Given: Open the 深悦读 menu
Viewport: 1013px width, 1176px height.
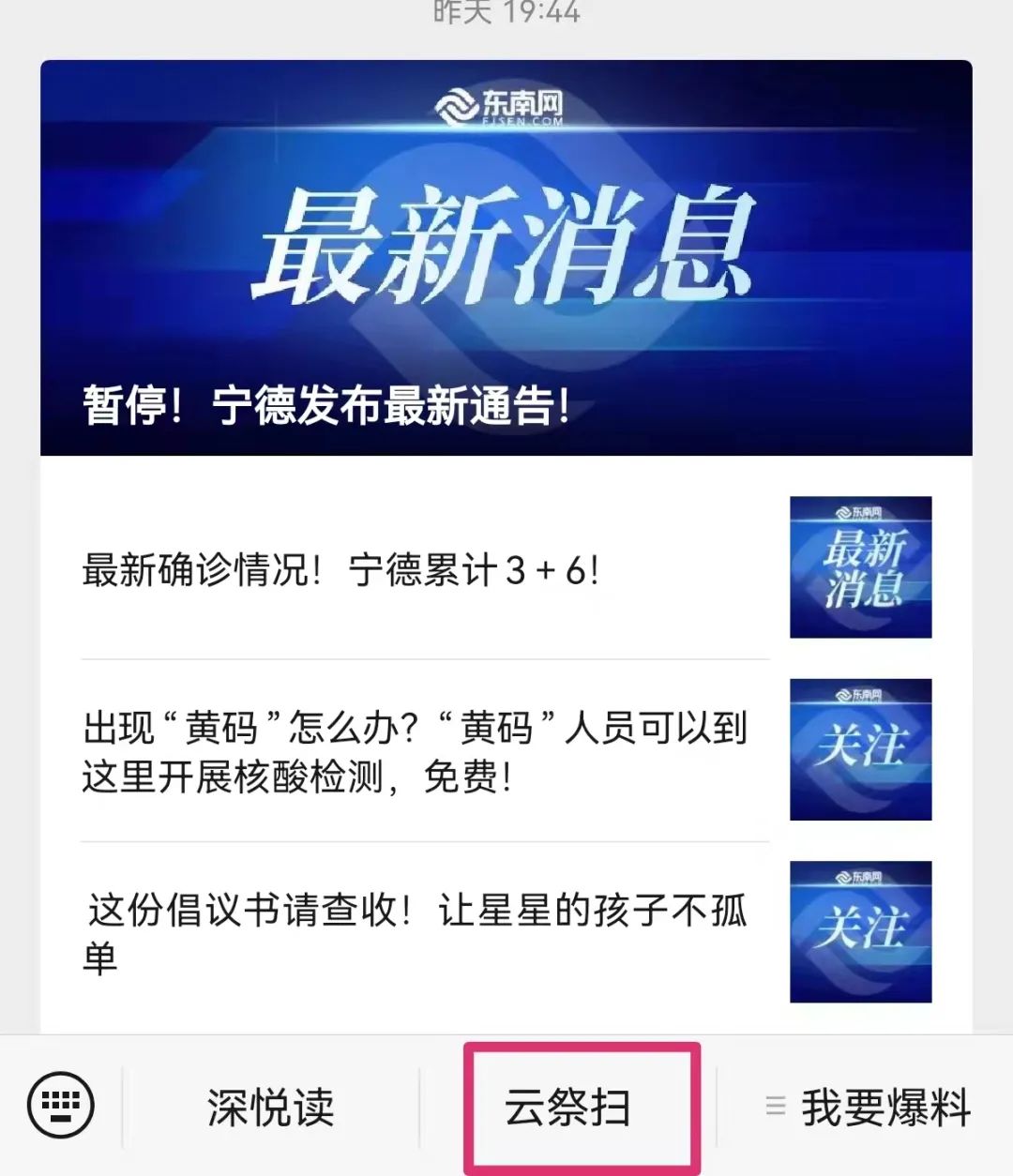Looking at the screenshot, I should pos(270,1108).
